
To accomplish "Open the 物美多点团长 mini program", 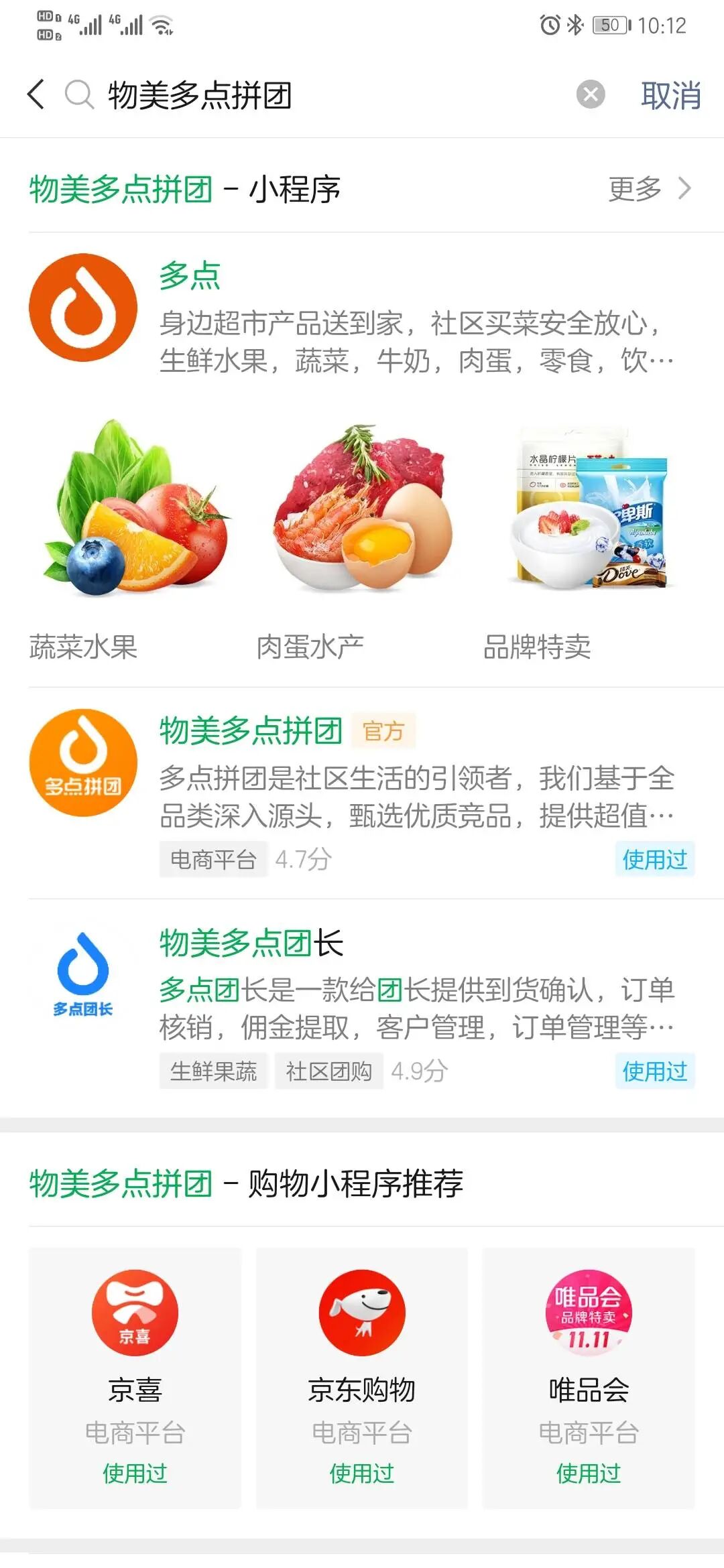I will (x=362, y=1005).
